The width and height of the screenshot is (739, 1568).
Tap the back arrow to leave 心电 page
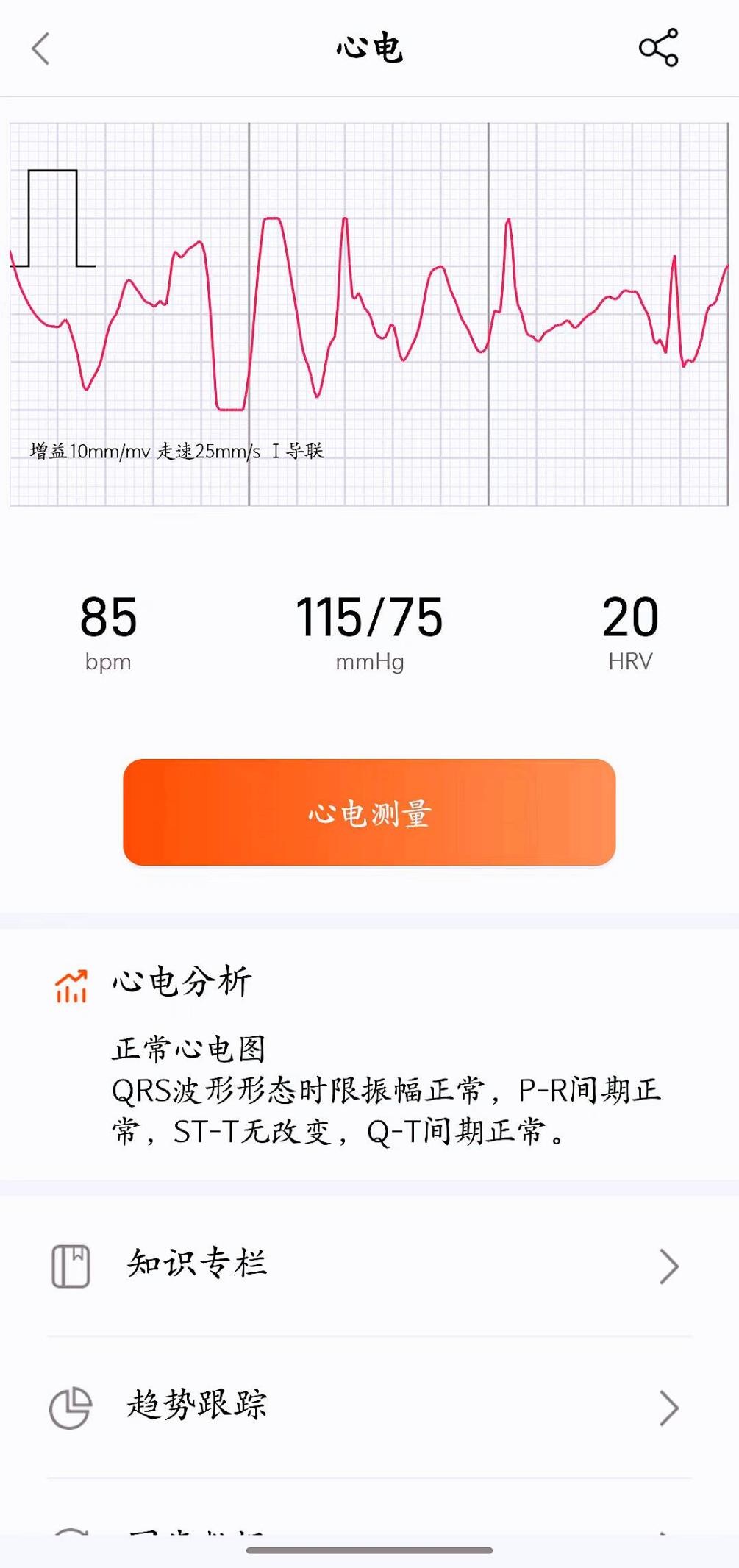(x=42, y=49)
